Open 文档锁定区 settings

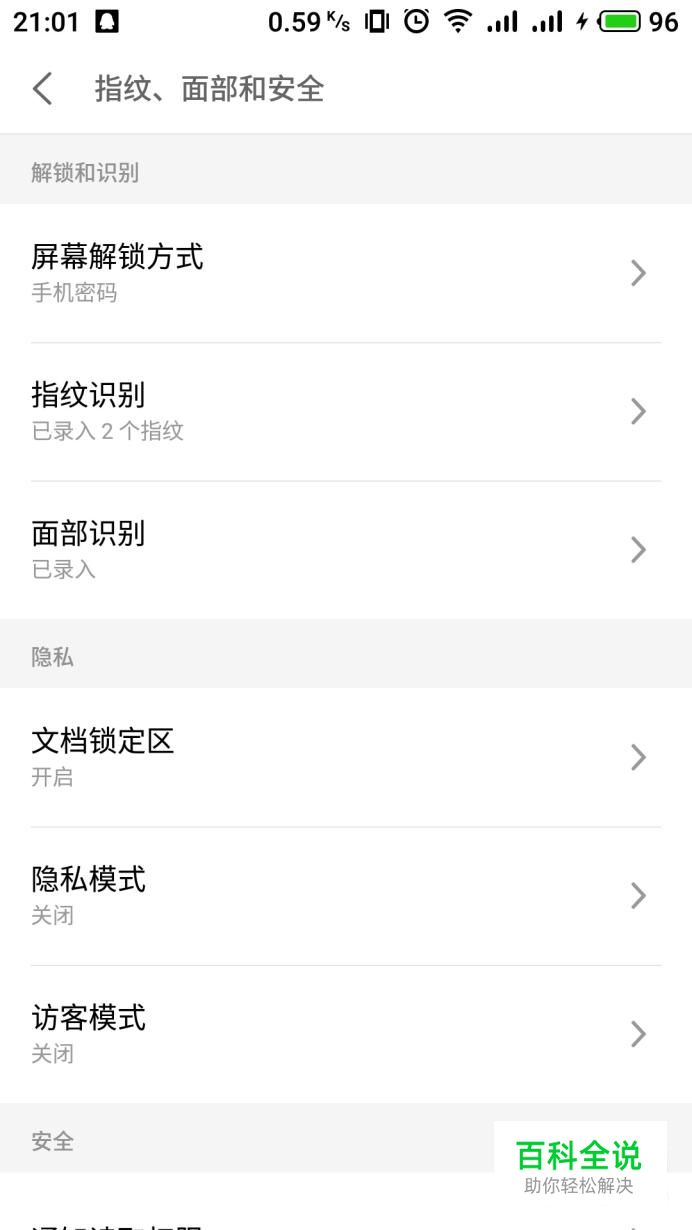[345, 757]
